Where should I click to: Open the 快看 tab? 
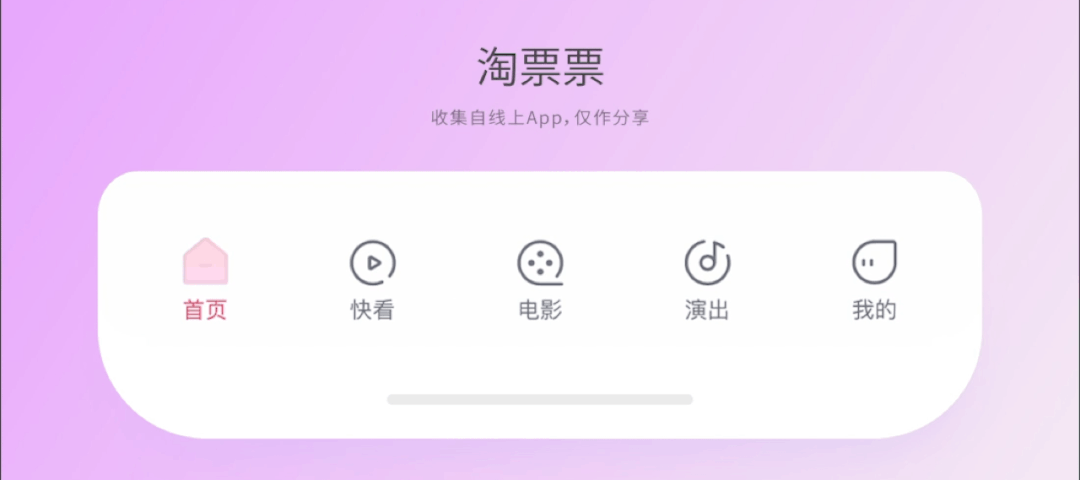372,280
